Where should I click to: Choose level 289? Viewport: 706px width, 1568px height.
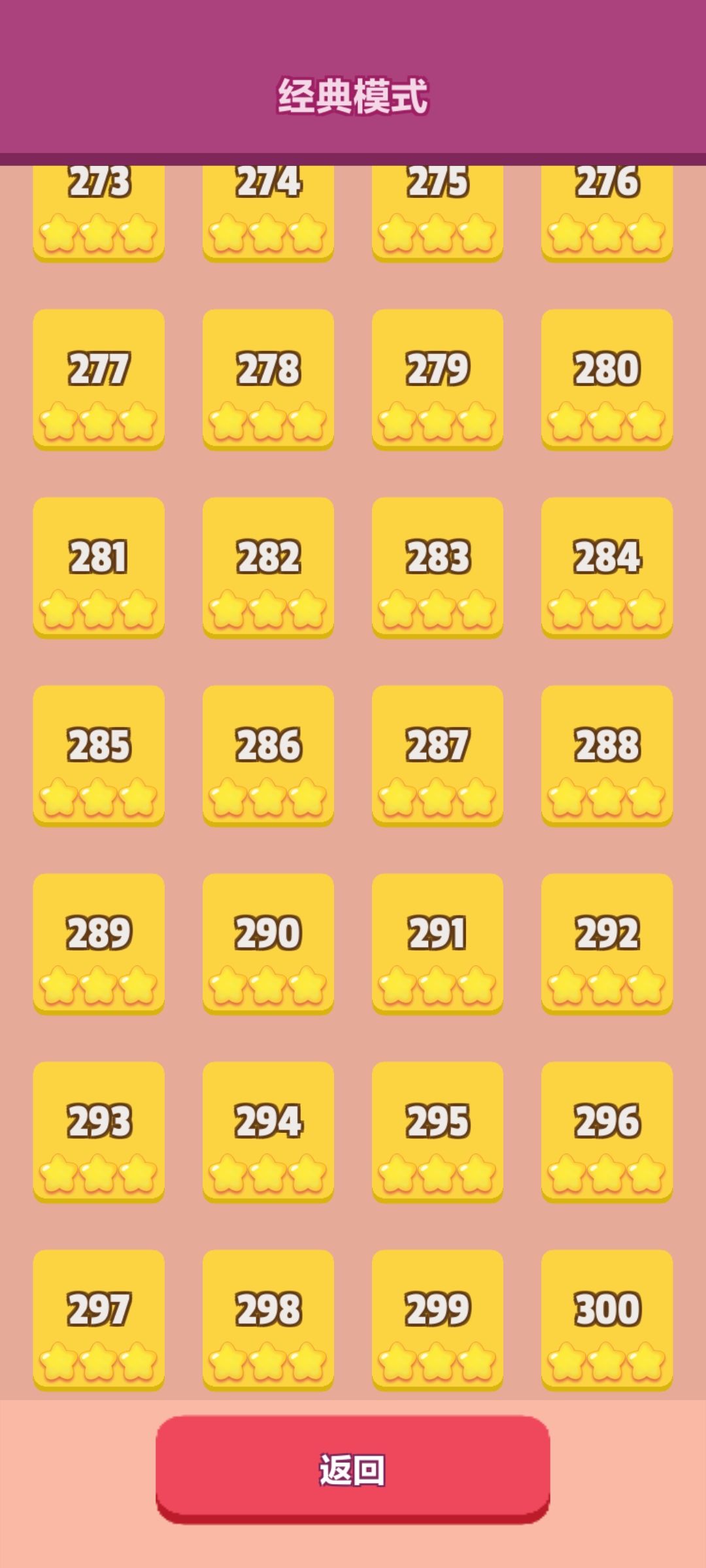tap(99, 944)
